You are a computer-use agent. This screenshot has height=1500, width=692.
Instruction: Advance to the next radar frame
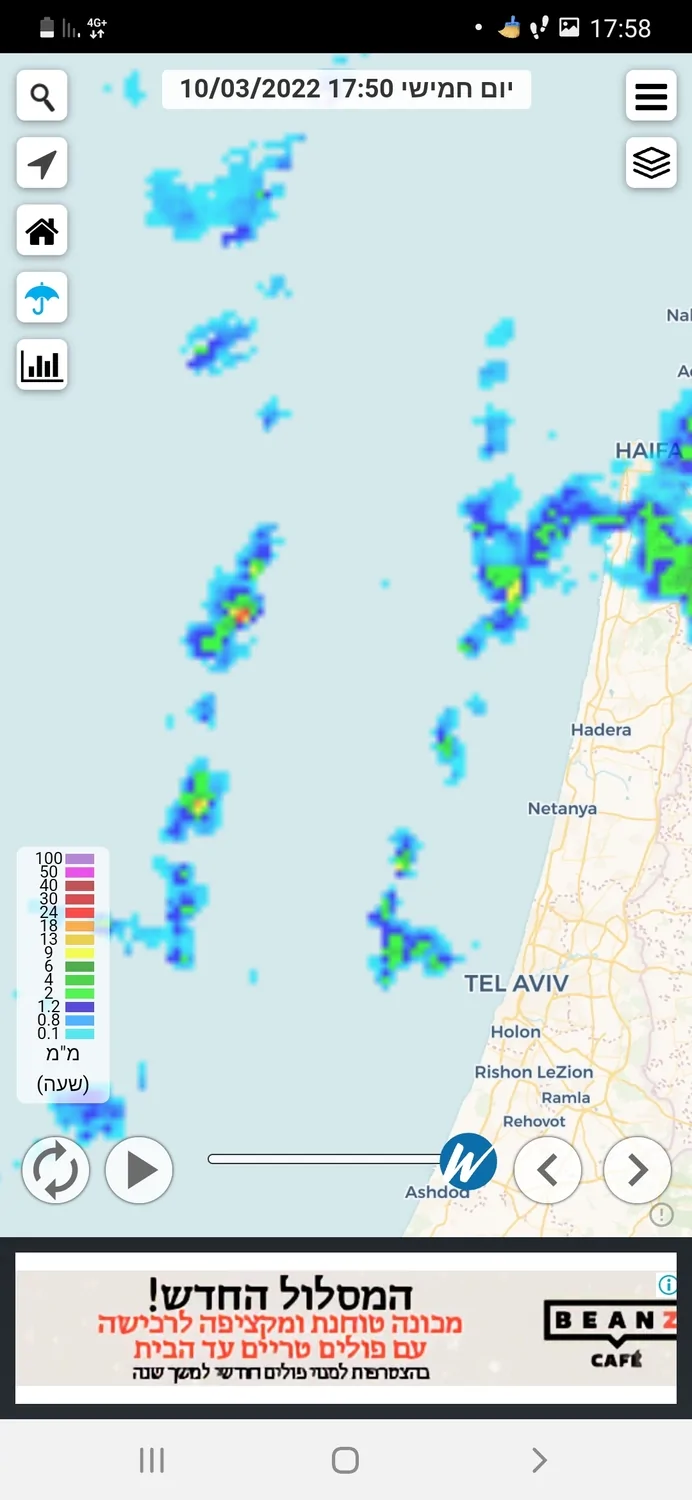(x=637, y=1169)
